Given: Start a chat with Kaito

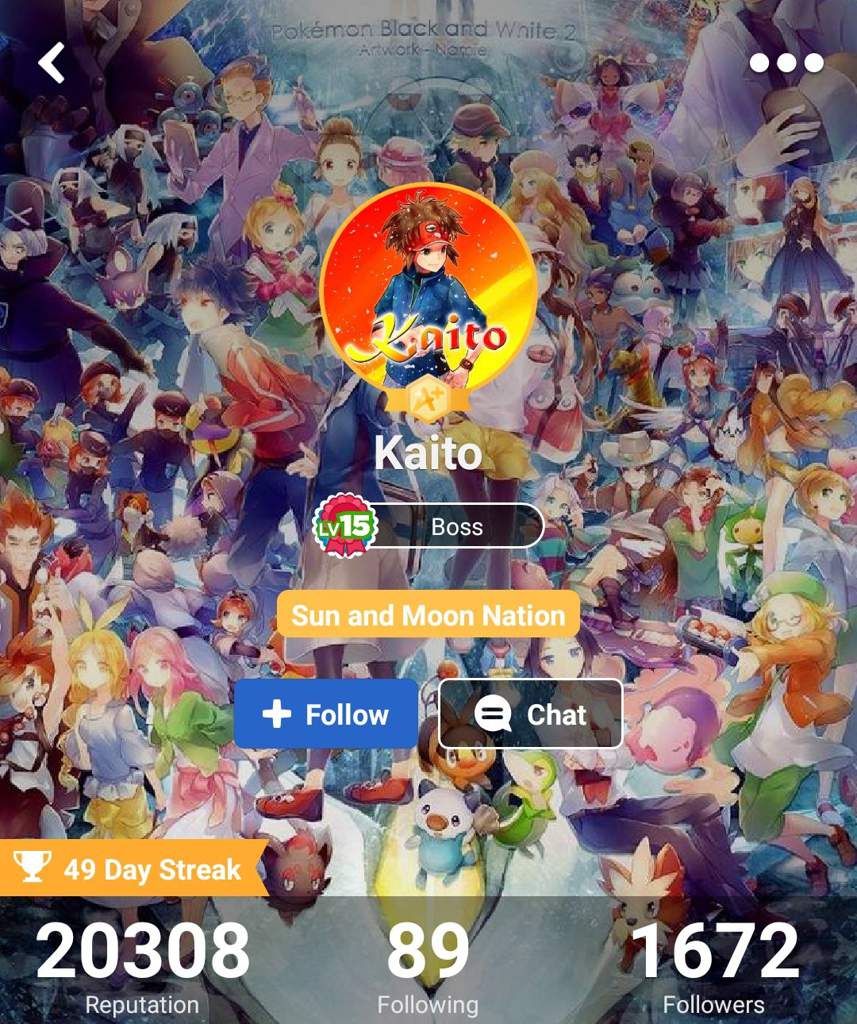Looking at the screenshot, I should click(530, 714).
